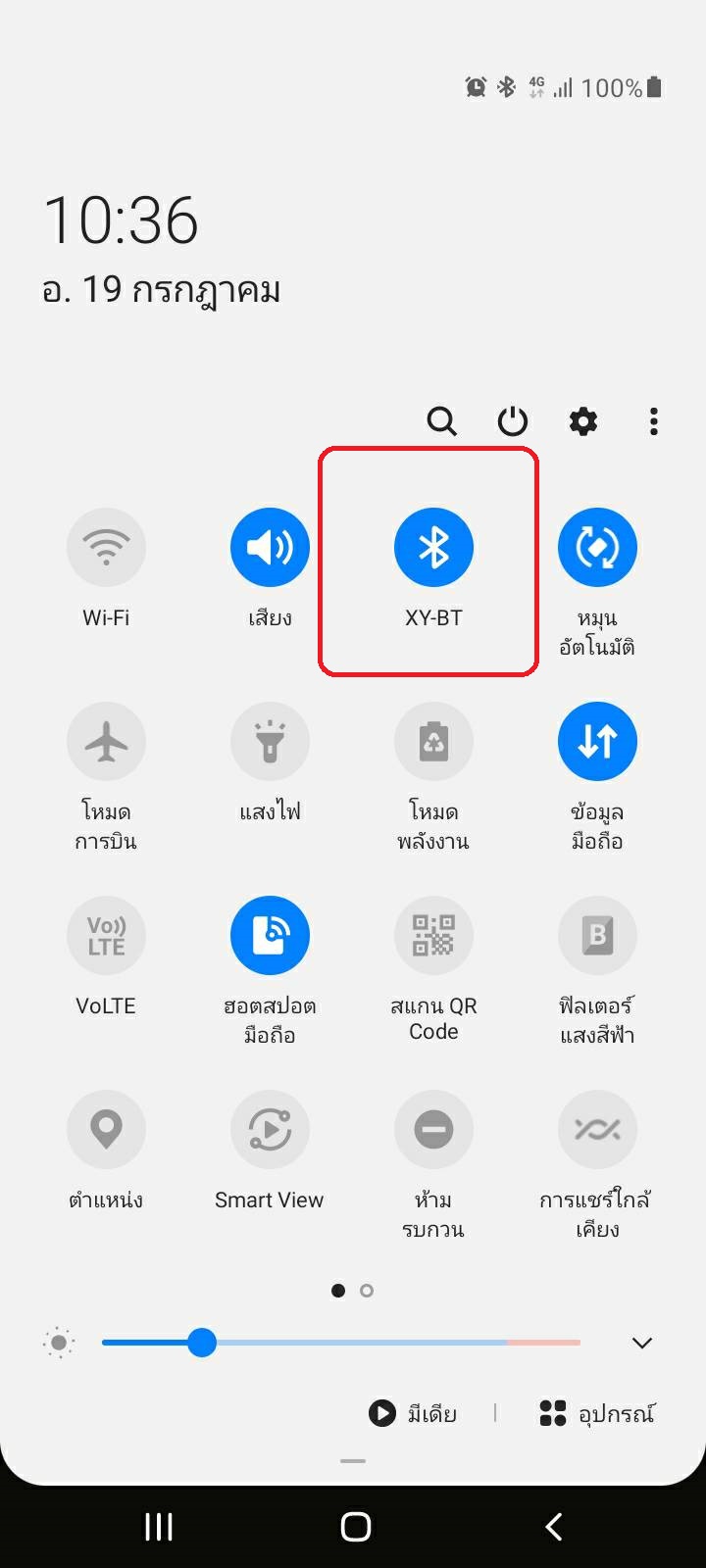Open the power menu
This screenshot has width=706, height=1568.
click(x=512, y=421)
